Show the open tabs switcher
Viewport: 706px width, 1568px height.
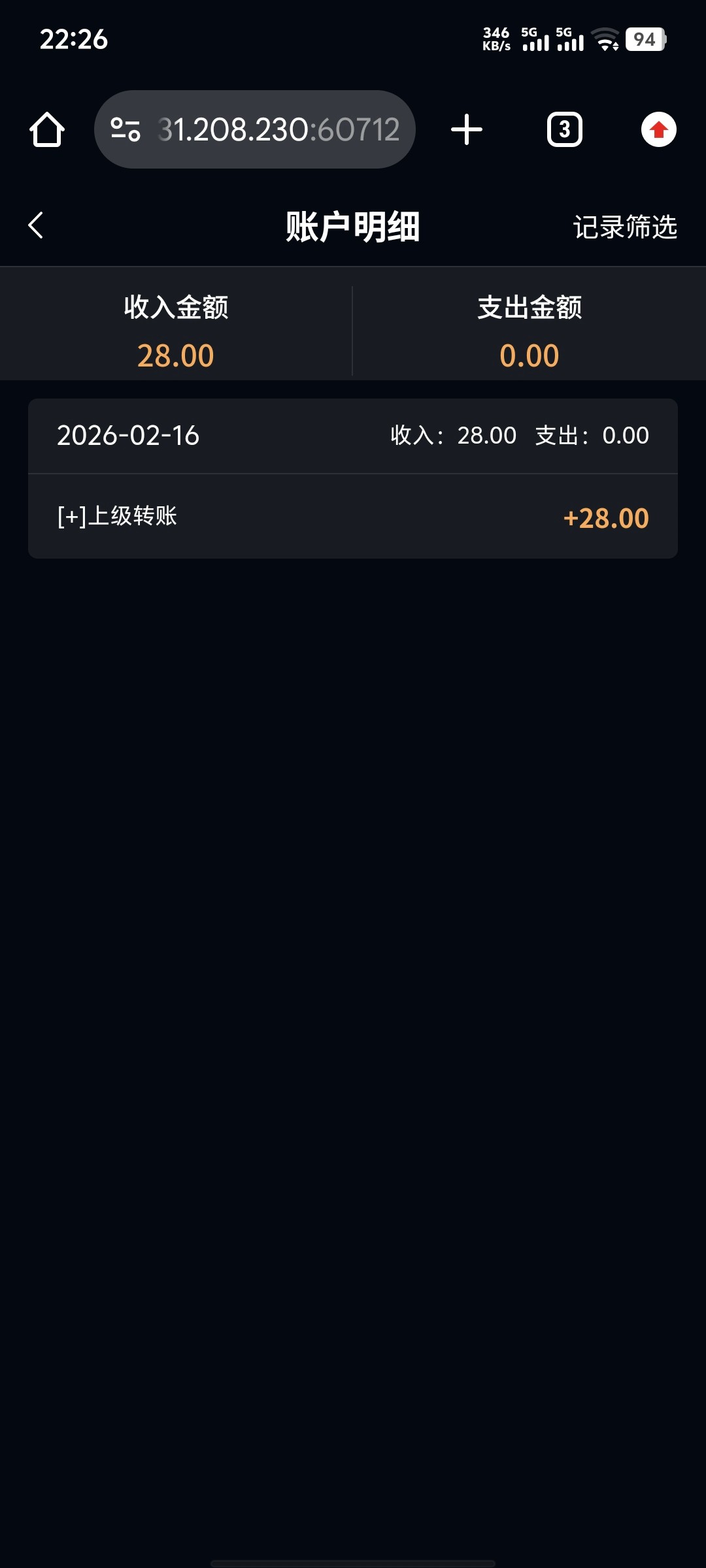(564, 129)
